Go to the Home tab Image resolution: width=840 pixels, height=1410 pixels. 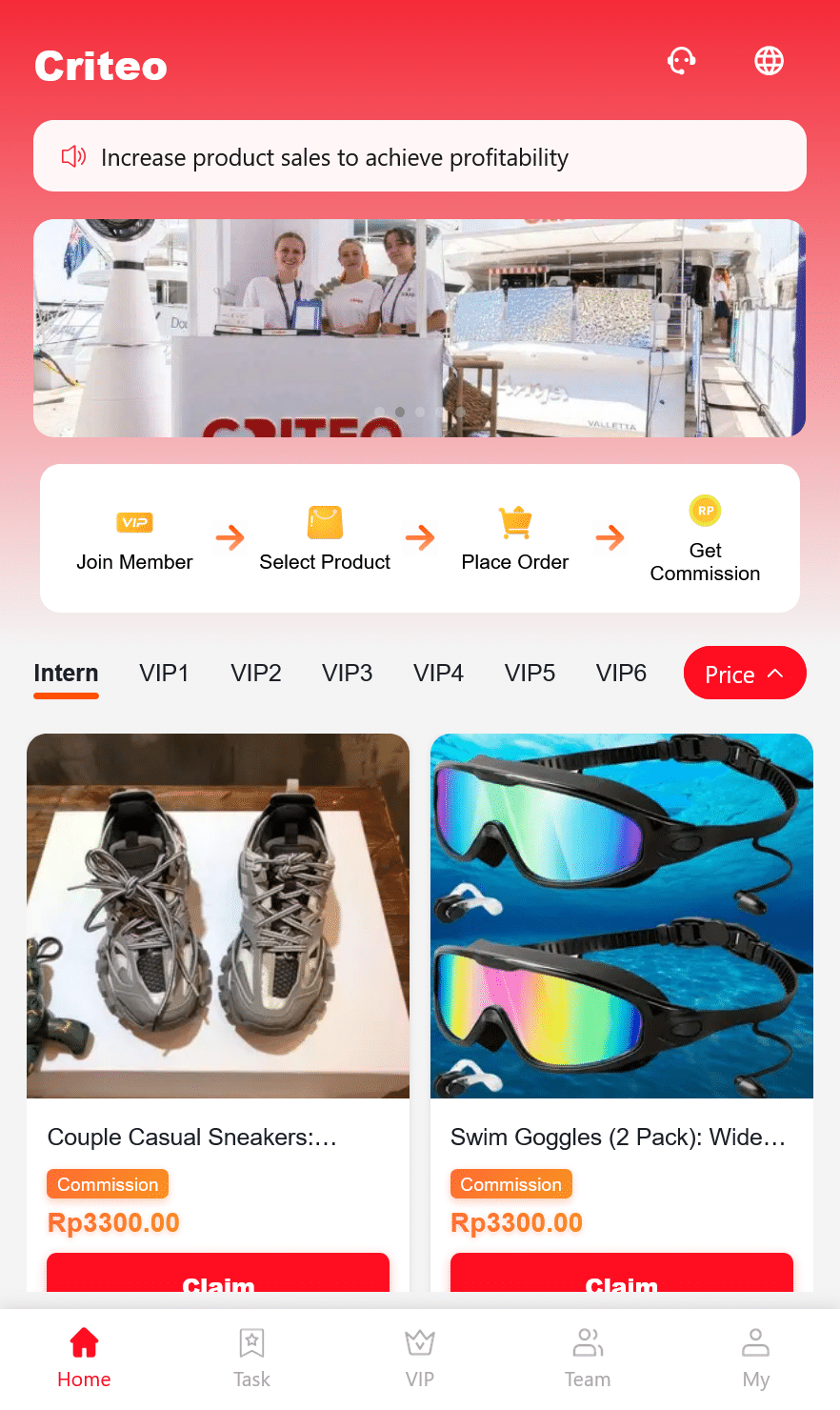coord(84,1357)
